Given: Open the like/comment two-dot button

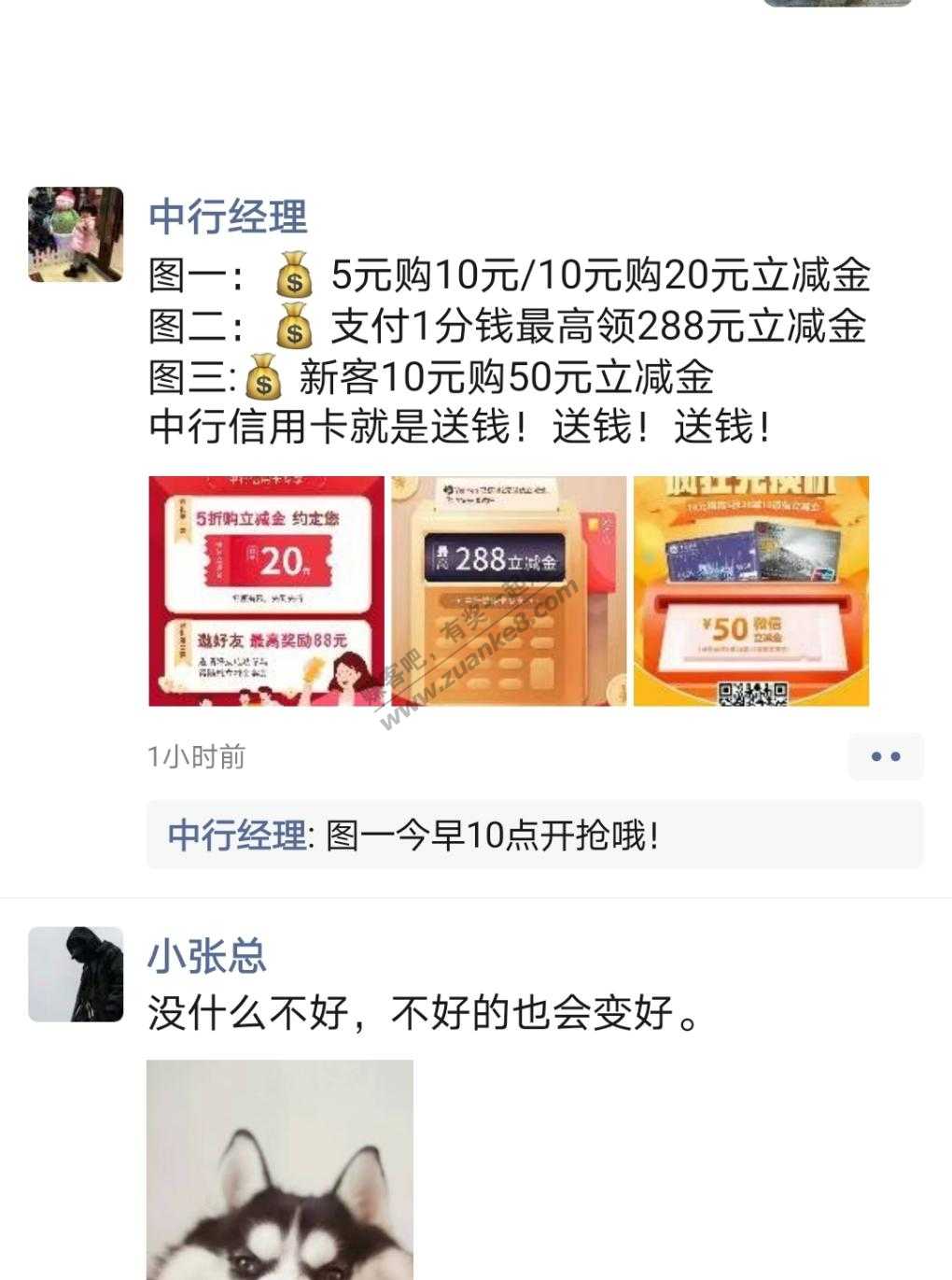Looking at the screenshot, I should (885, 756).
